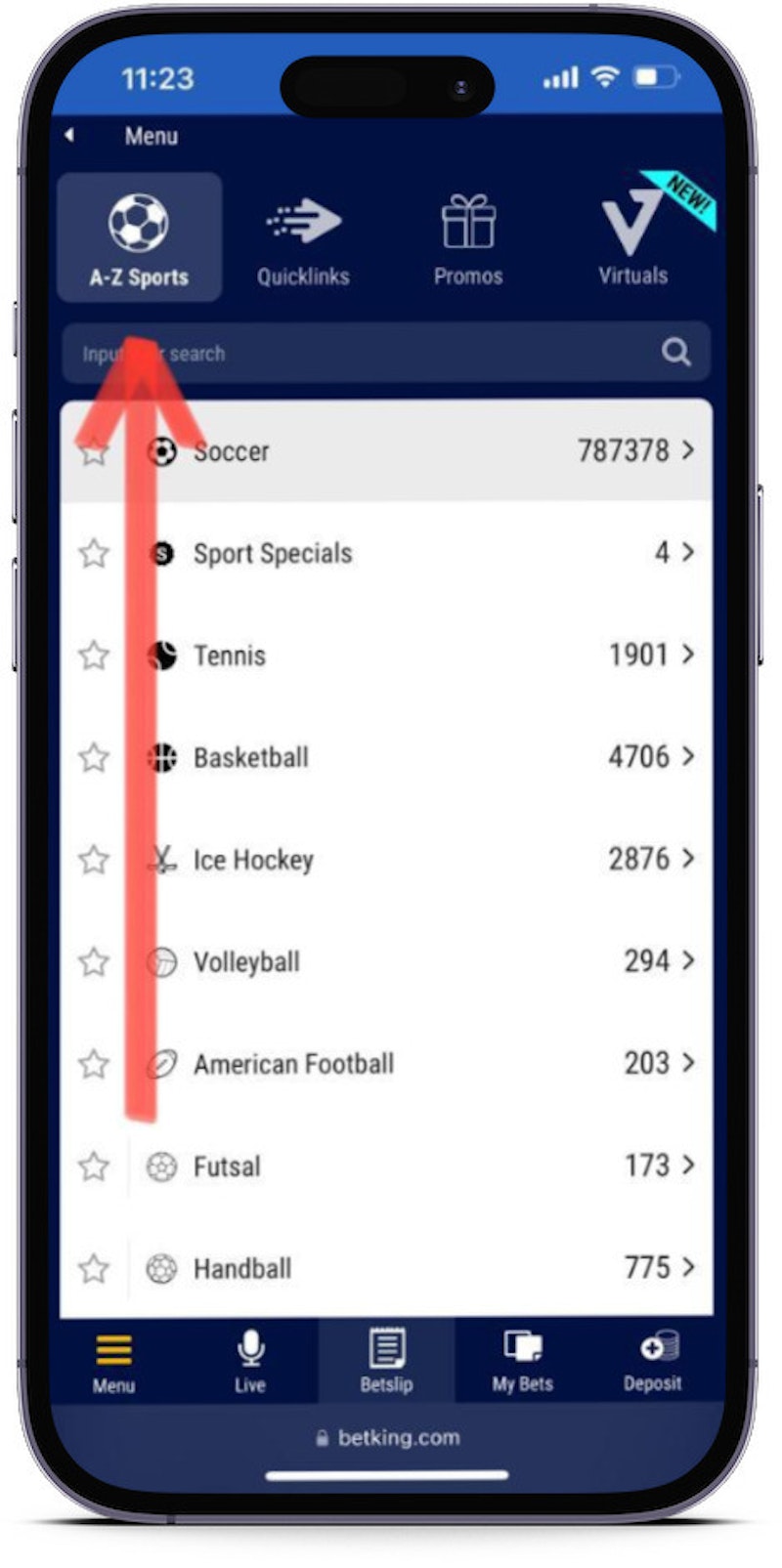Favorite Futsal with its star
The image size is (782, 1568).
(x=94, y=1166)
